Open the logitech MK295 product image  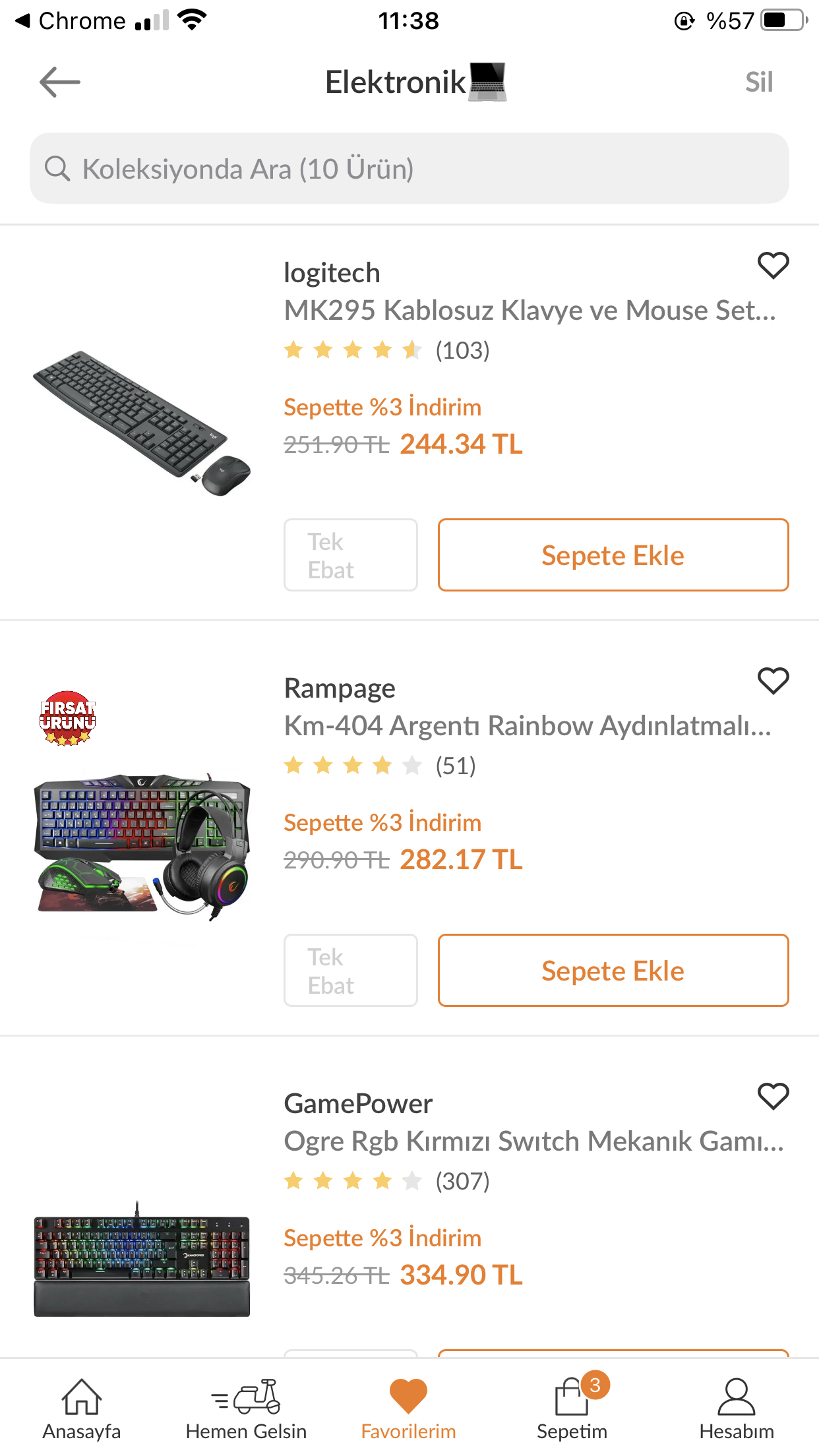click(142, 422)
